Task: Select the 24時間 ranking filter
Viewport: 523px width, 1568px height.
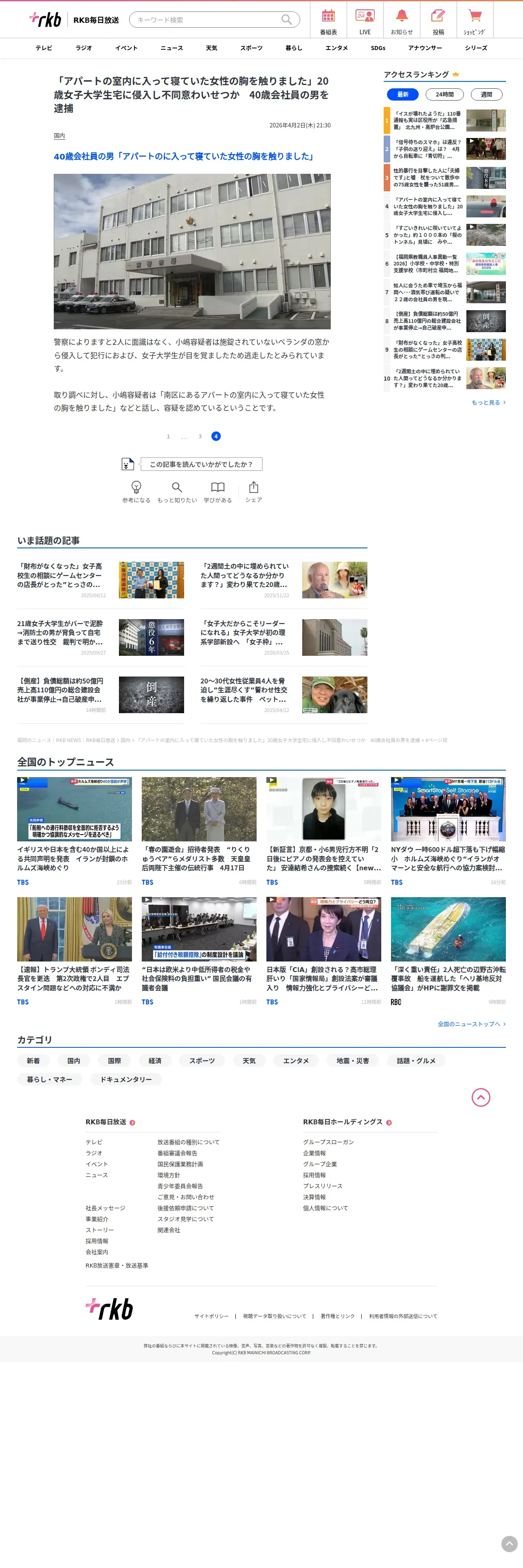Action: point(444,94)
